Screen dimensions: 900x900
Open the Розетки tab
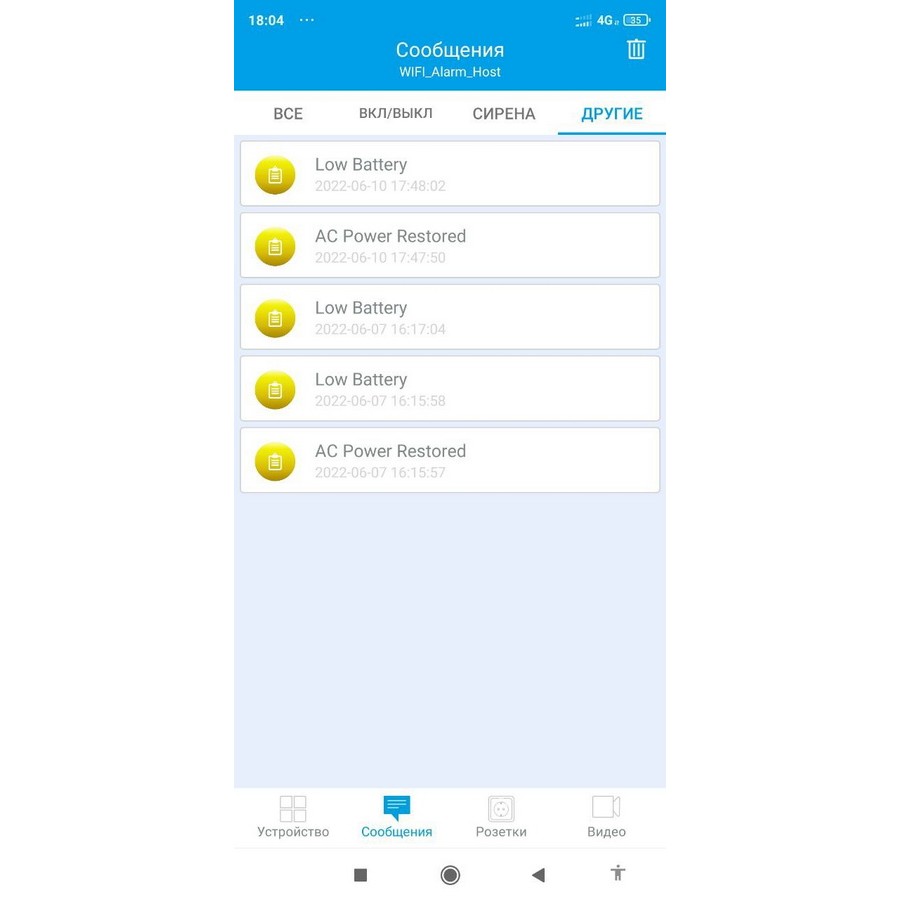pyautogui.click(x=501, y=817)
